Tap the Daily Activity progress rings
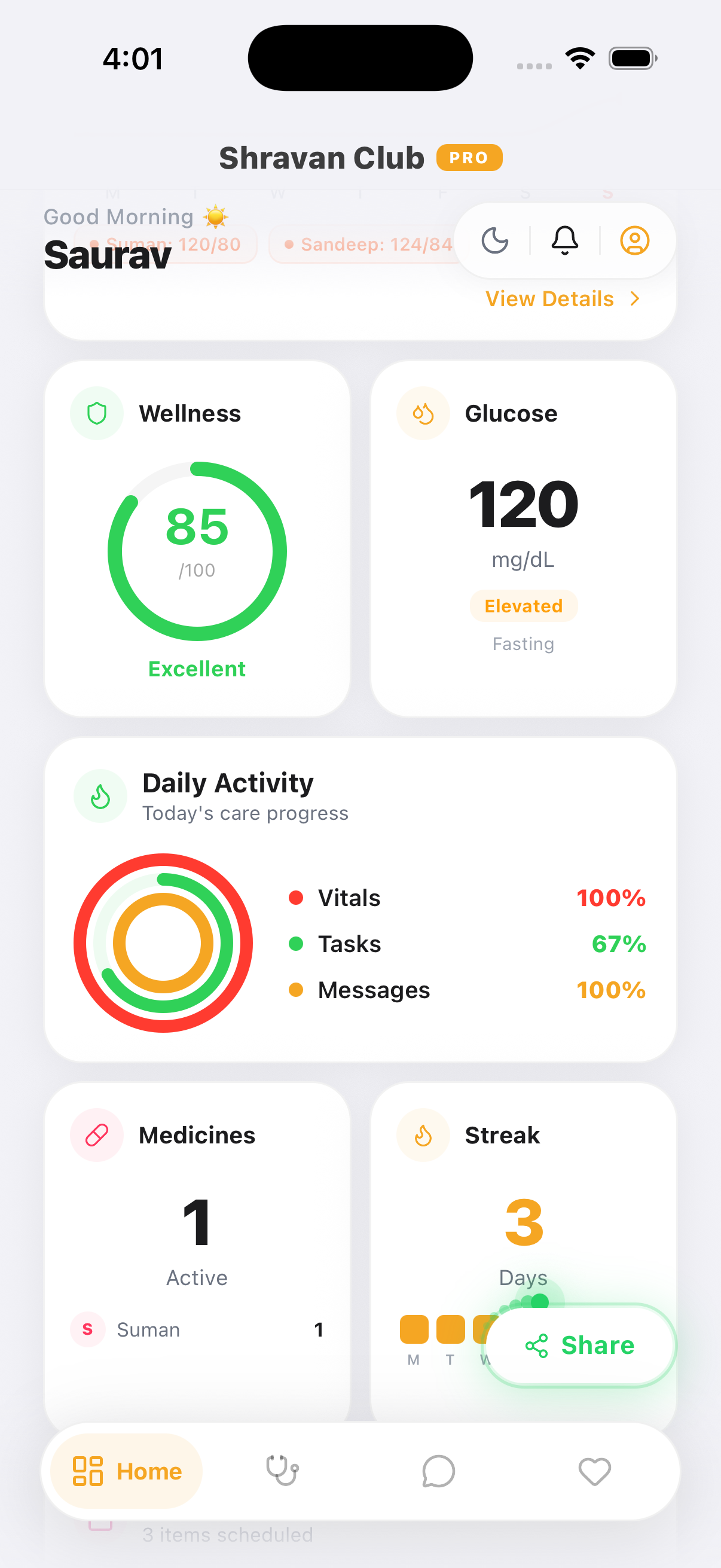This screenshot has width=721, height=1568. tap(164, 943)
